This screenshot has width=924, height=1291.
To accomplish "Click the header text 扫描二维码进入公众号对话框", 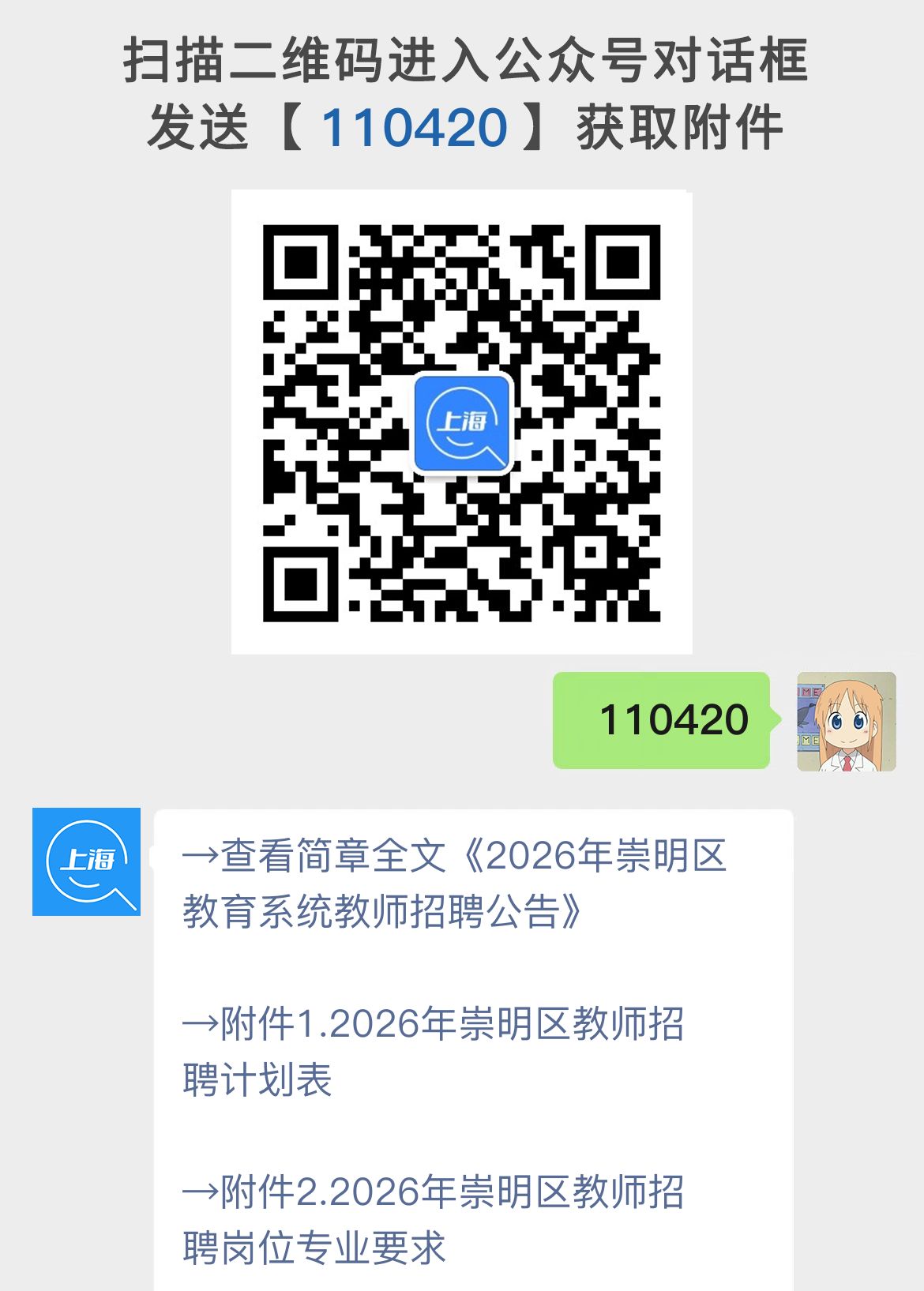I will (x=462, y=63).
